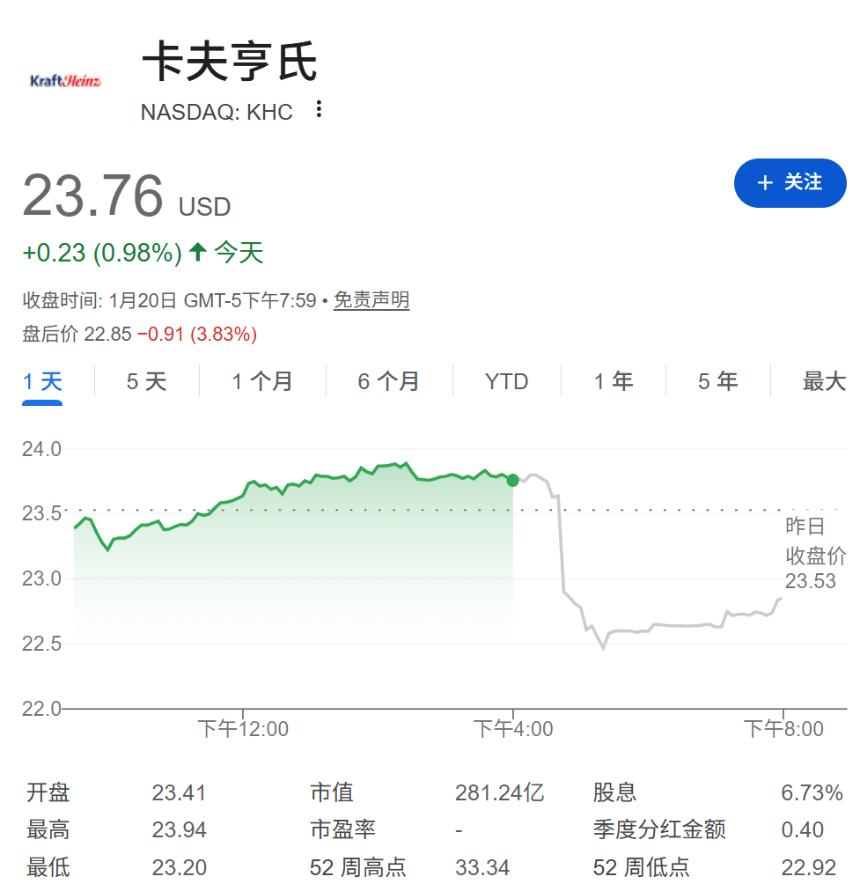Select the 最大 maximum time range
Screen dimensions: 860x884
822,381
